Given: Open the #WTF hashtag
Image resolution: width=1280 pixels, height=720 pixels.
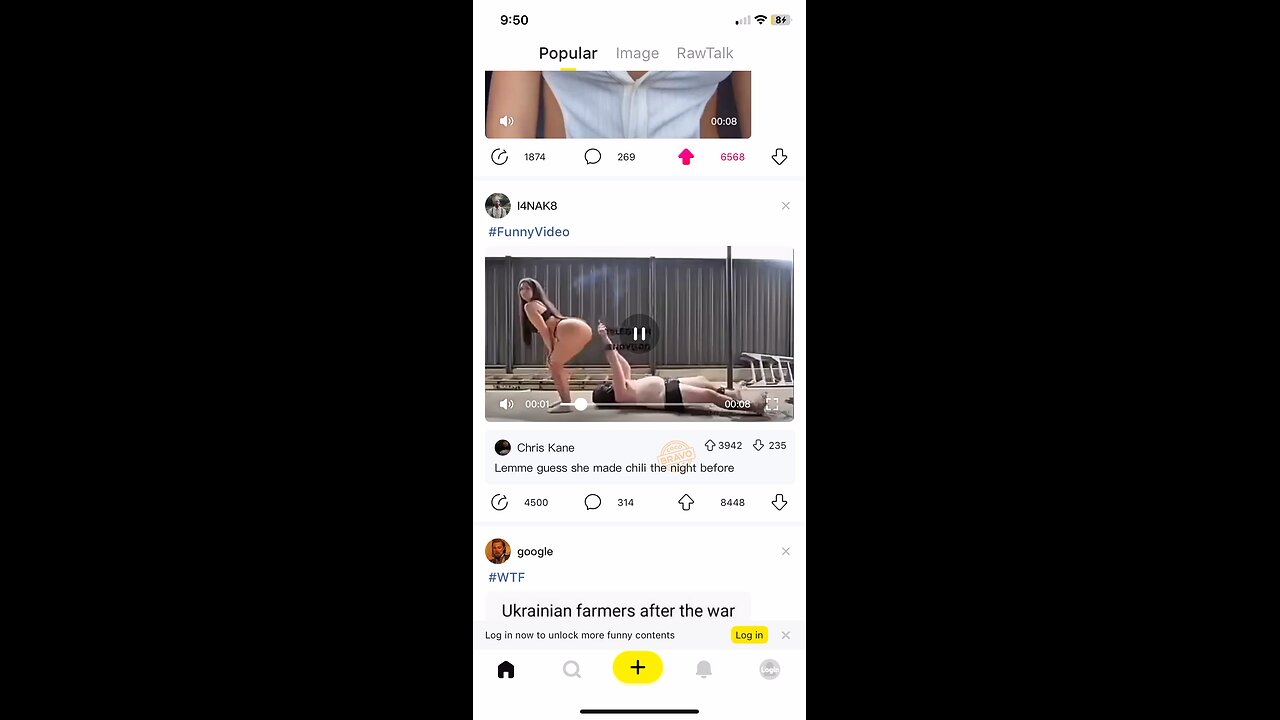Looking at the screenshot, I should (506, 578).
